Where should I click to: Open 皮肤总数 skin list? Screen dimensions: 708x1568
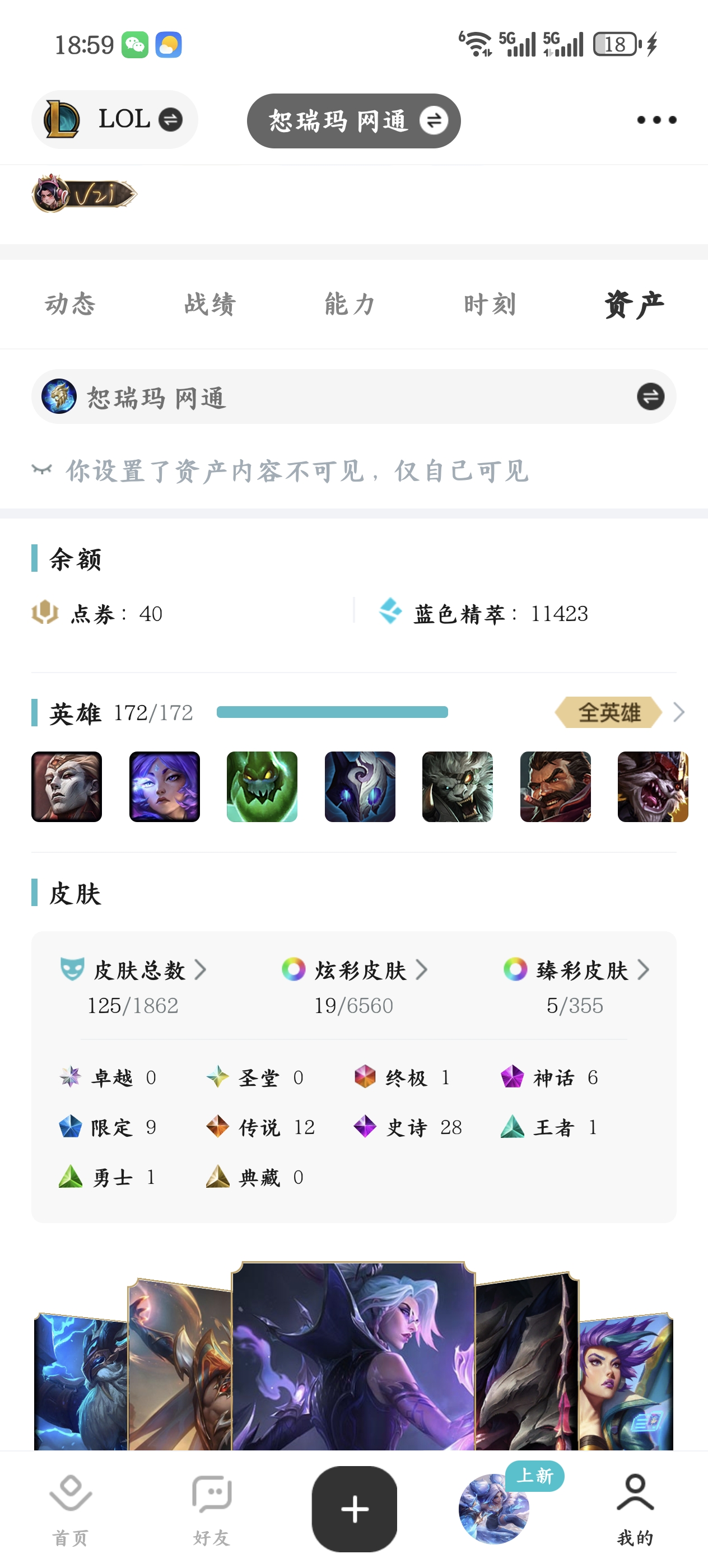pos(139,970)
